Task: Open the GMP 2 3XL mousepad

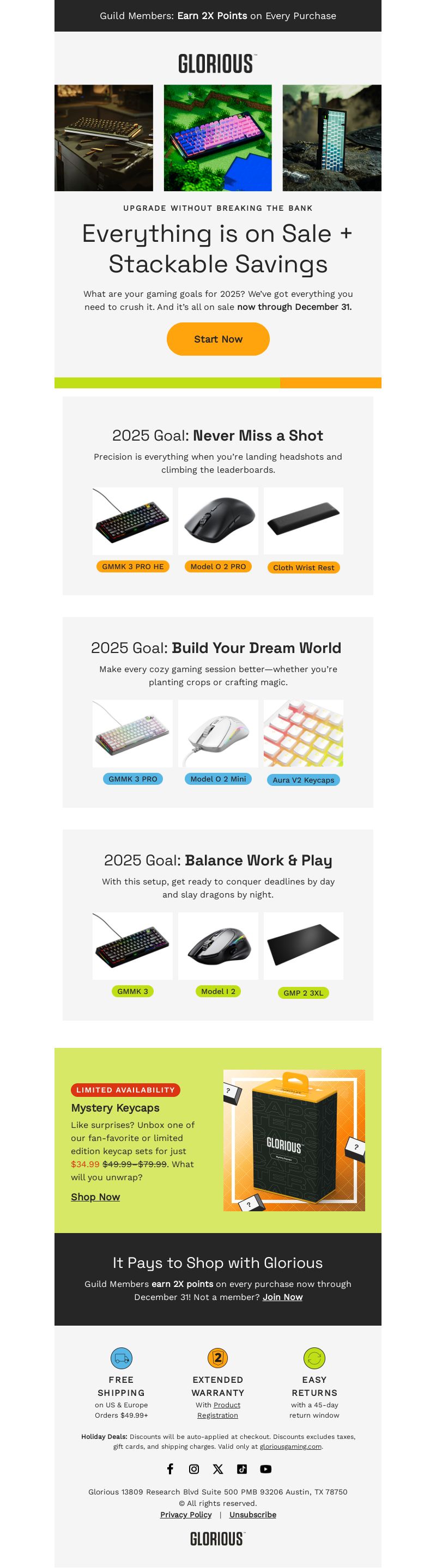Action: [x=303, y=992]
